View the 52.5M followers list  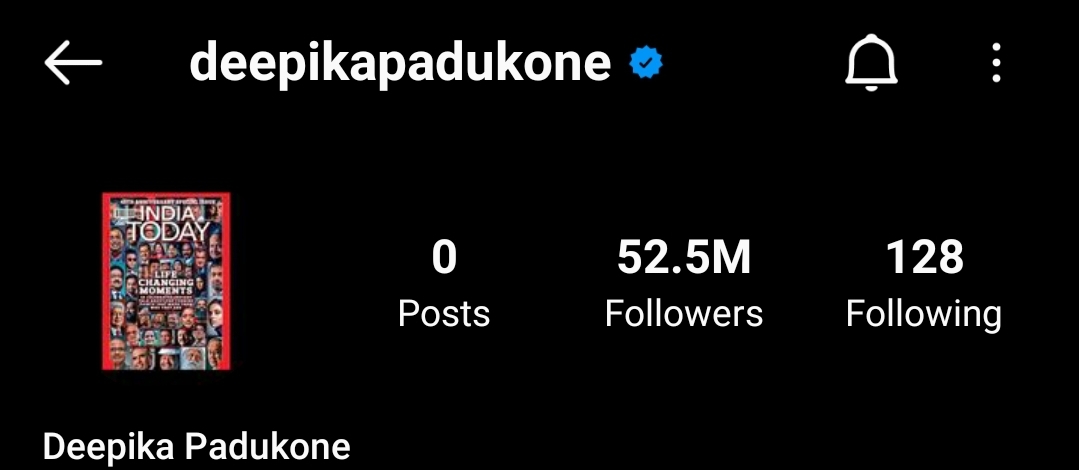point(684,284)
